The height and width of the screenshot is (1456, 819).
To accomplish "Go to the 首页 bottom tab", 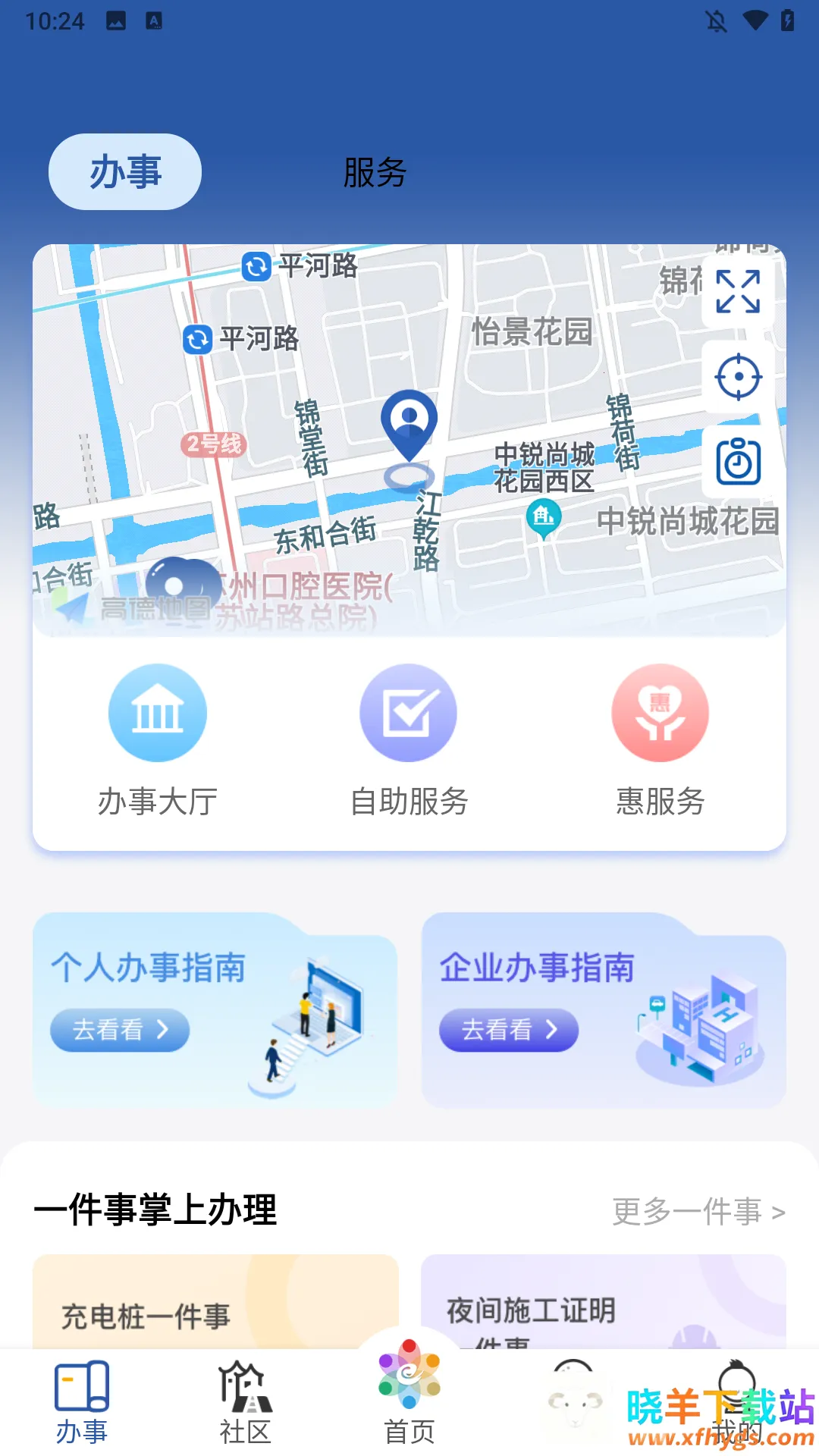I will tap(409, 1395).
